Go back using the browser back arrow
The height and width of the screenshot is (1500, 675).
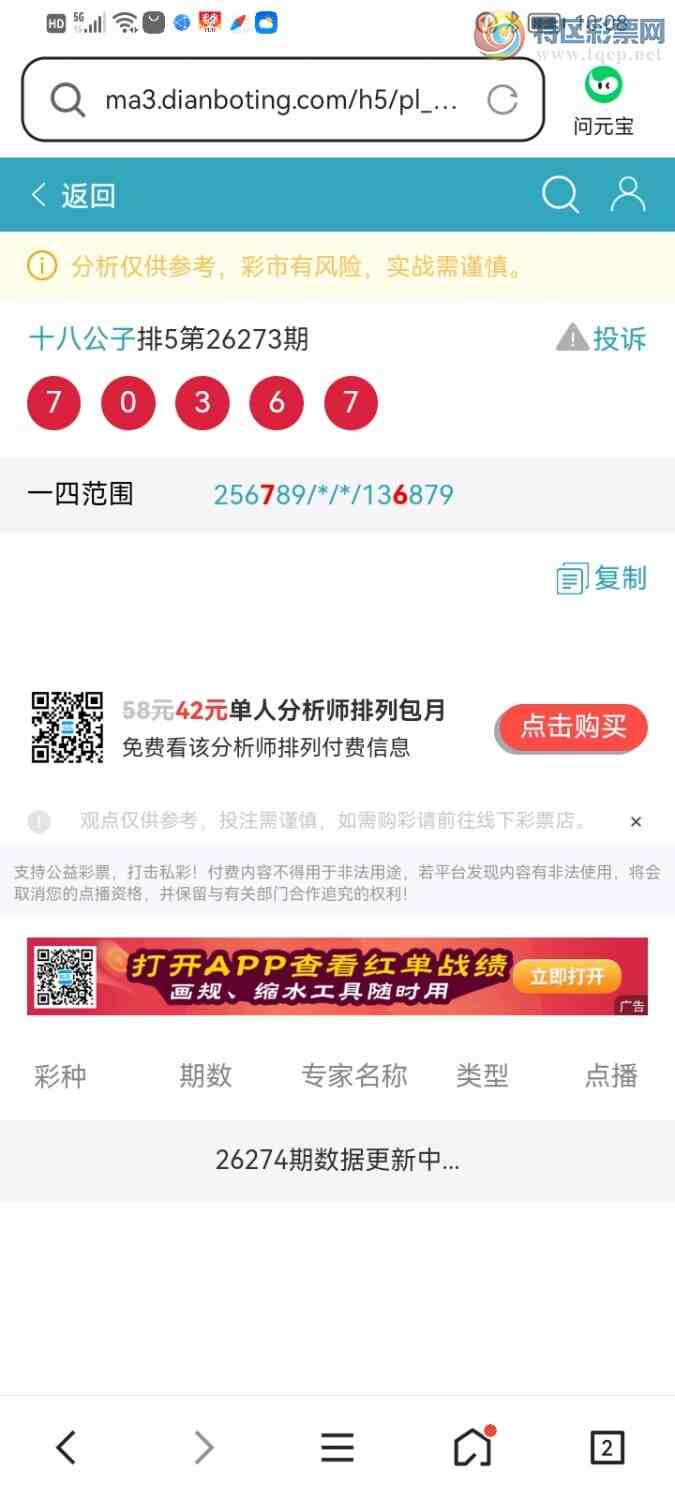point(66,1447)
